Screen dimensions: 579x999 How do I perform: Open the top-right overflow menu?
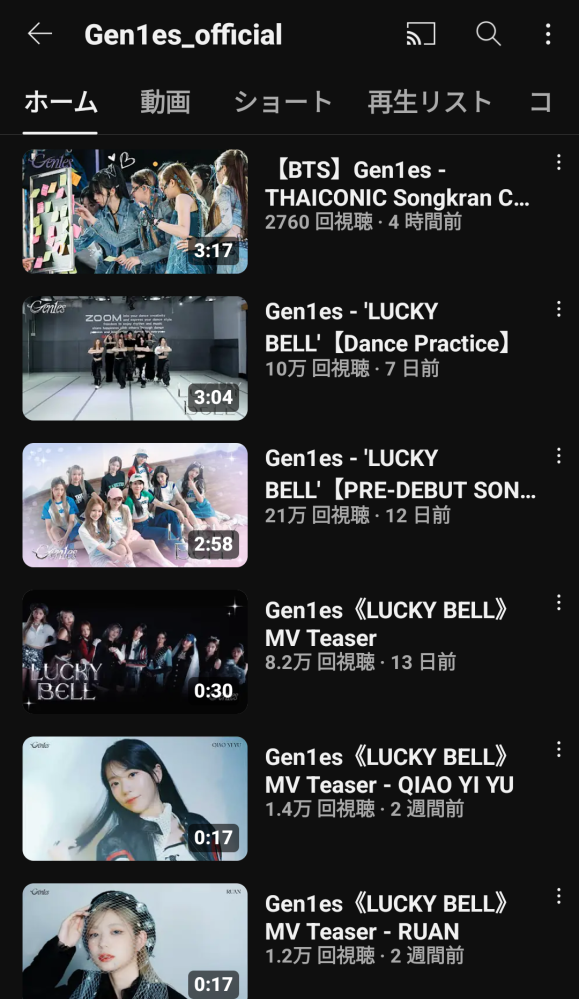click(x=548, y=34)
